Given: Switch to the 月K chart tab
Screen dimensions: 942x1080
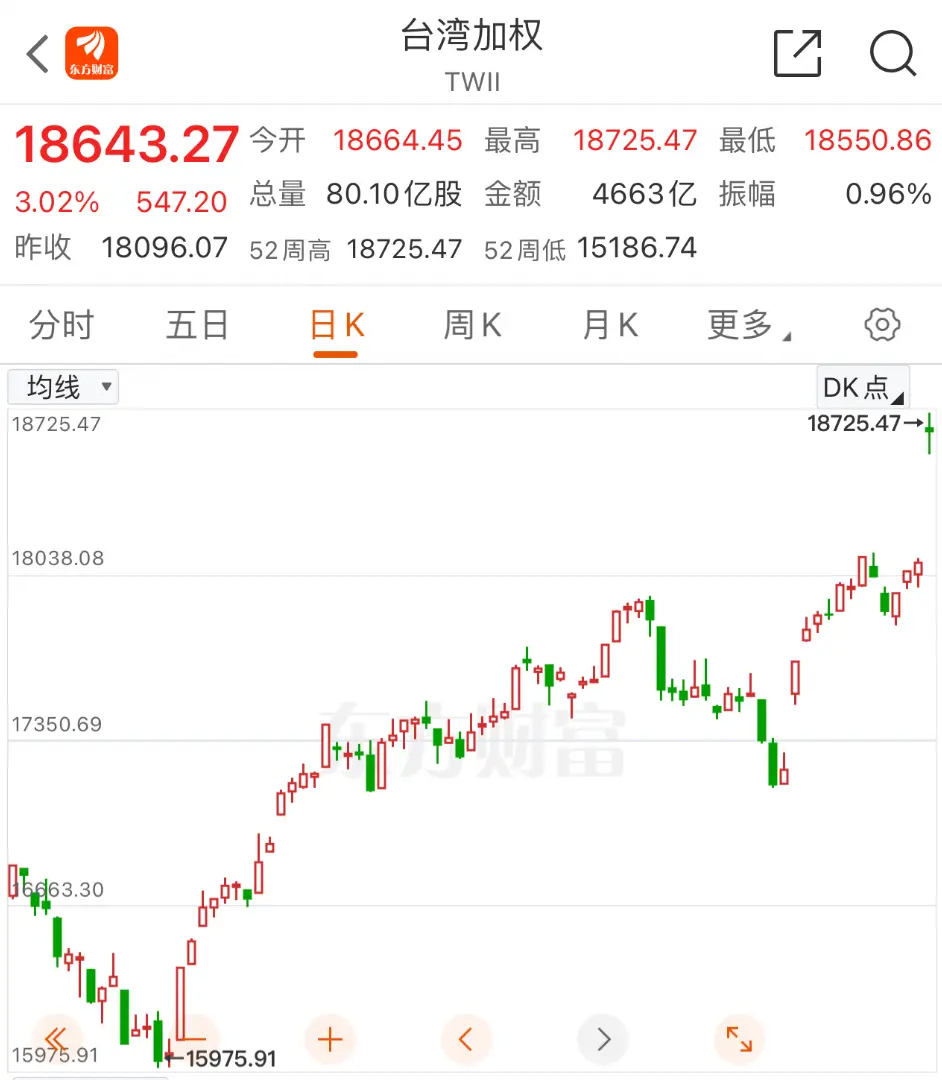Looking at the screenshot, I should pos(610,325).
